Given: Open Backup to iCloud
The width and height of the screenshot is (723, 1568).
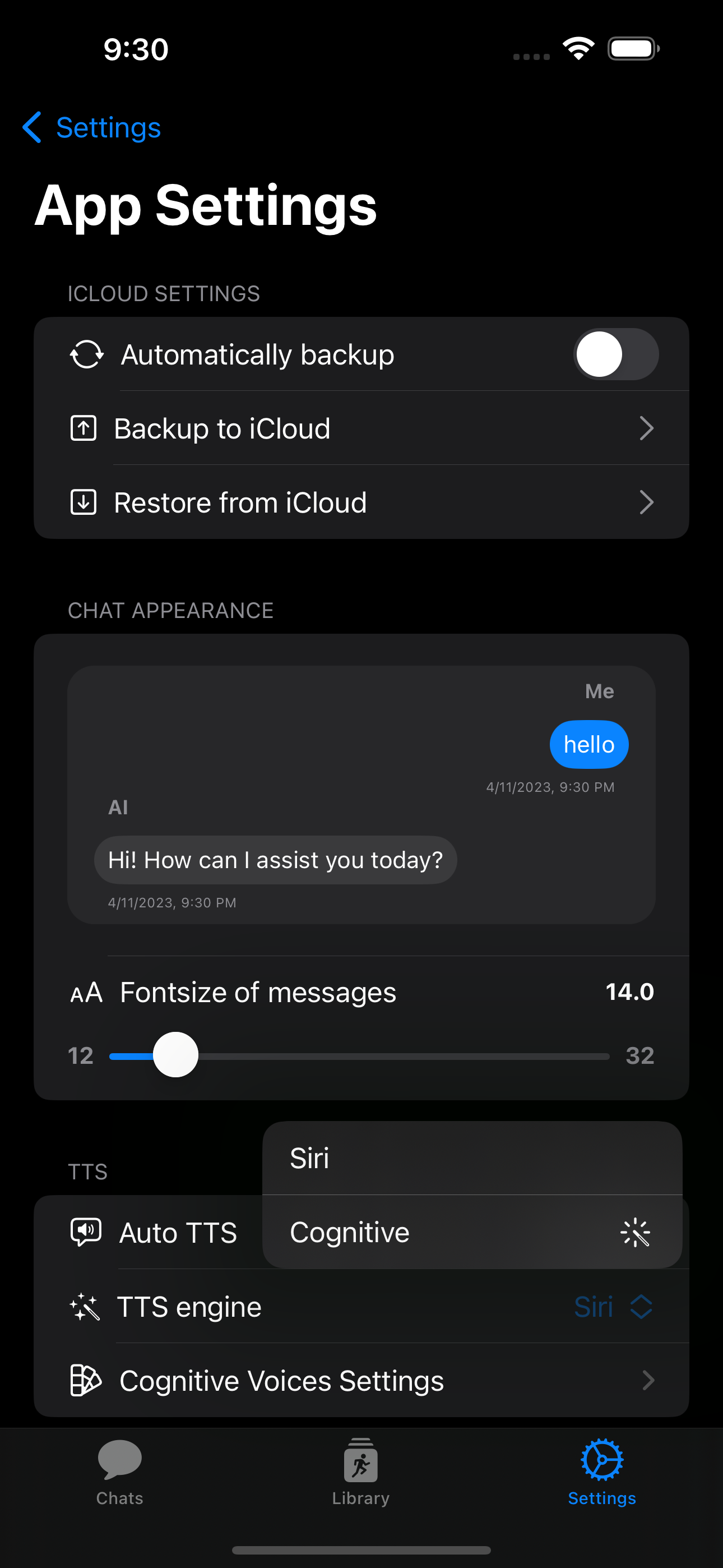Looking at the screenshot, I should pyautogui.click(x=361, y=428).
